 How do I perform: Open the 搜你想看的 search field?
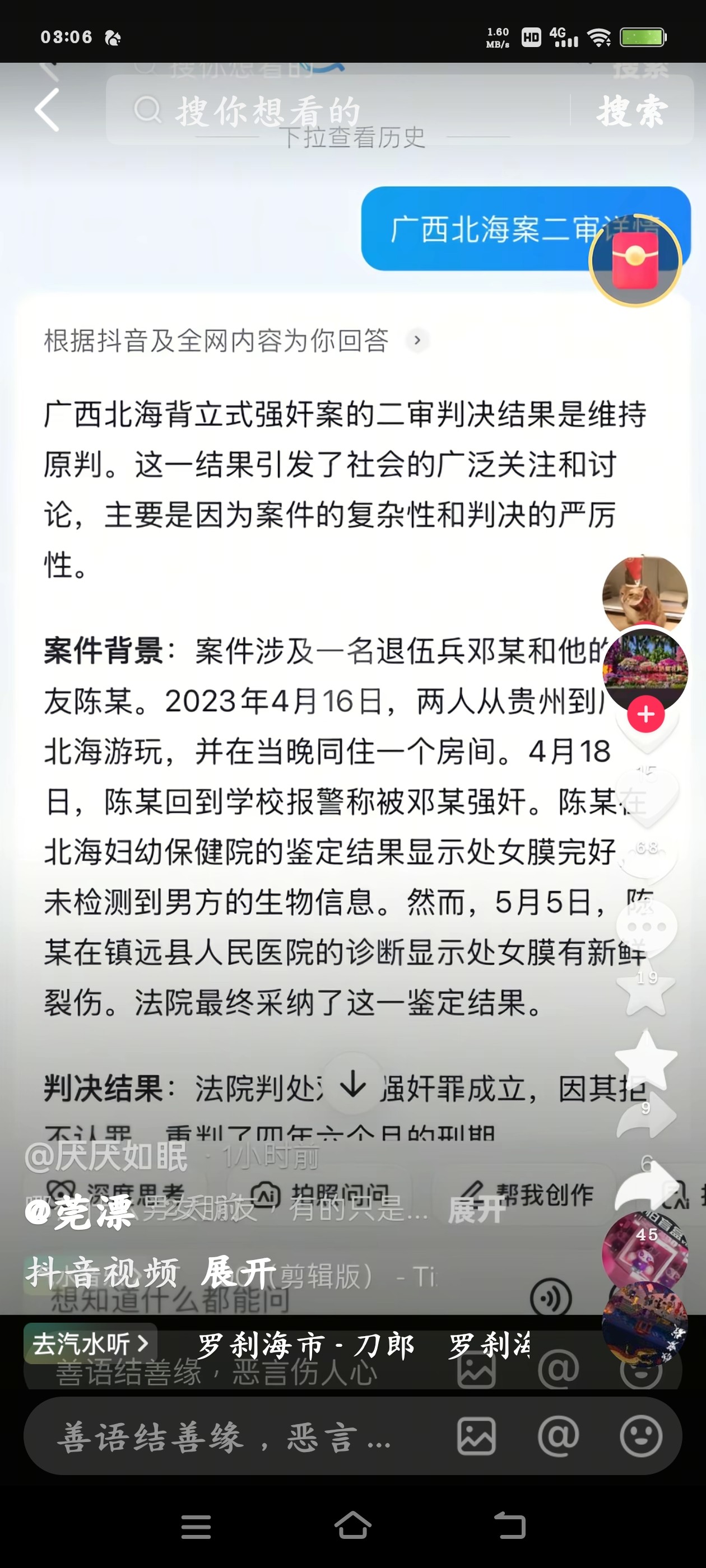point(338,110)
